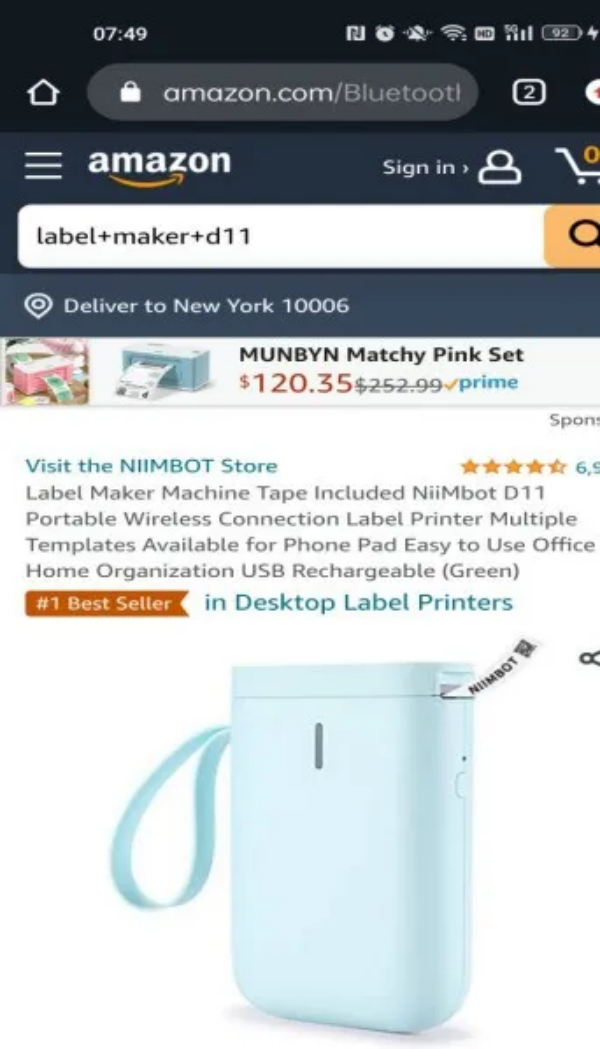Edit the label+maker+d11 search field

coord(280,236)
